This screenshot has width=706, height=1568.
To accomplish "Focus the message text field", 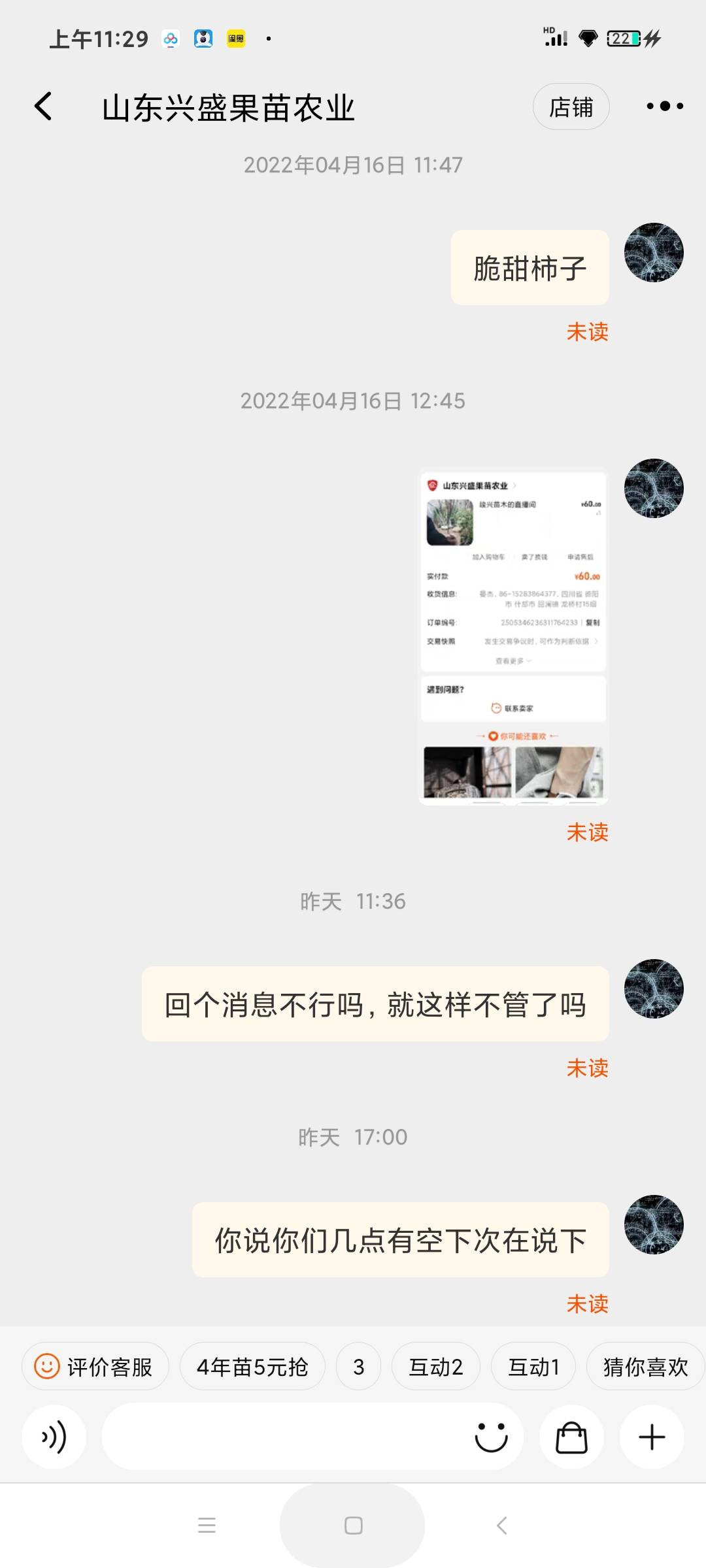I will click(281, 1437).
